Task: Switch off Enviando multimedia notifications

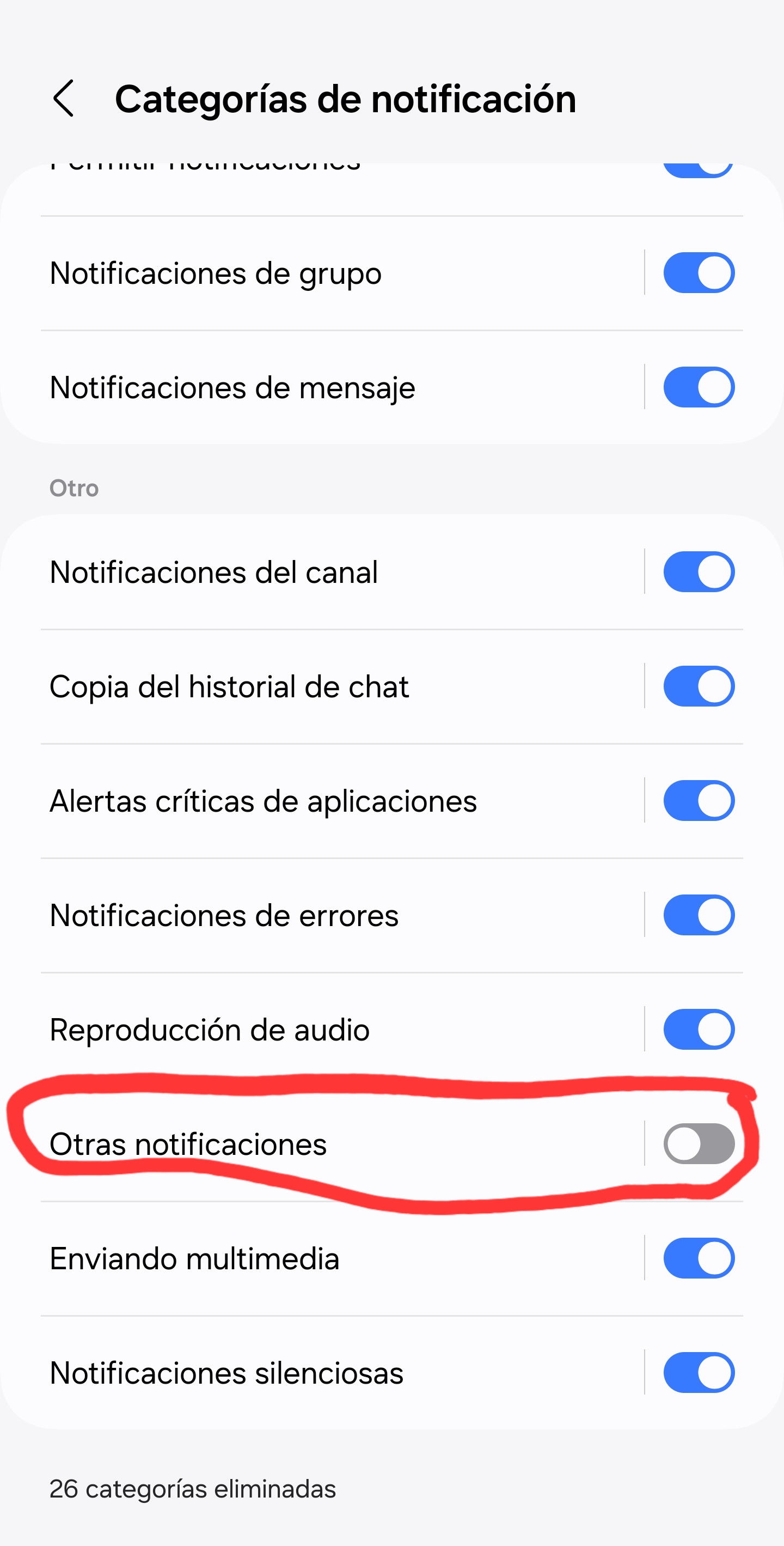Action: (698, 1258)
